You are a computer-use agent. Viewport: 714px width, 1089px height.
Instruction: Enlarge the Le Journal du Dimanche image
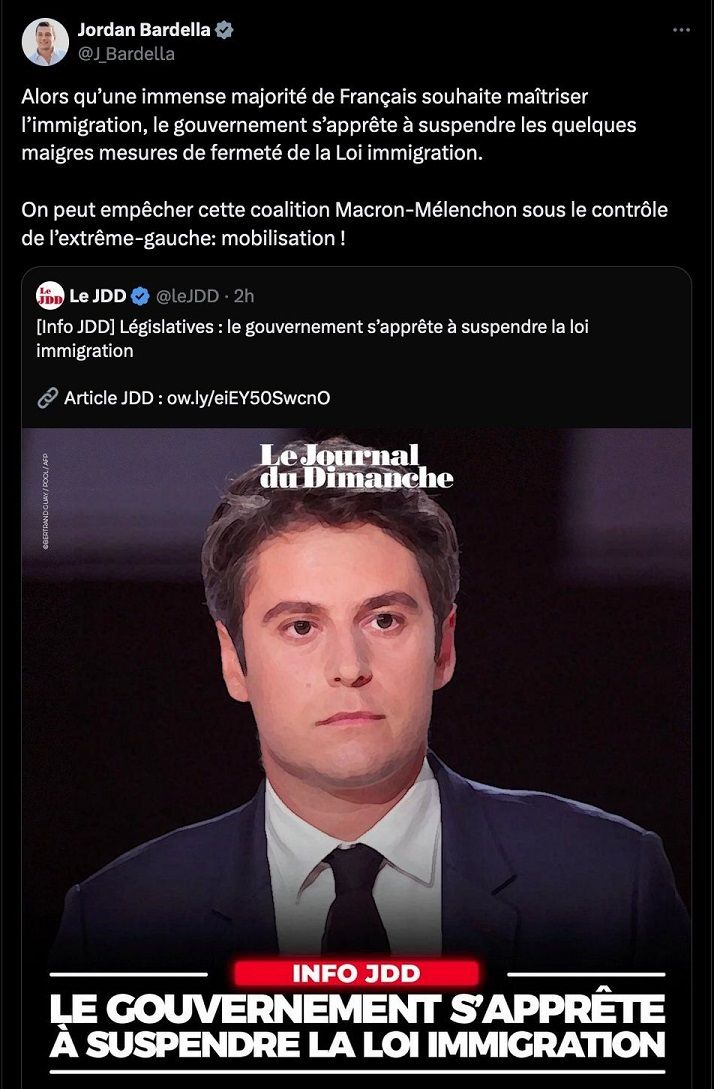[x=356, y=700]
